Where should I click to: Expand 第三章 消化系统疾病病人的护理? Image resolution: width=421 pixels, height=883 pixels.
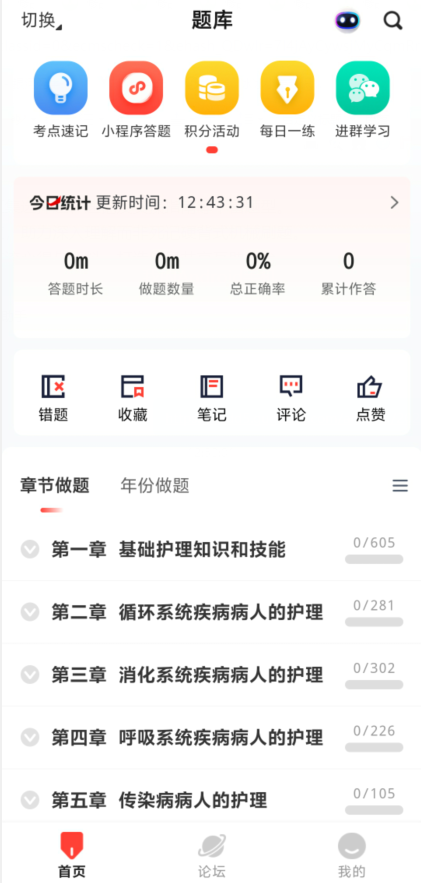210,675
